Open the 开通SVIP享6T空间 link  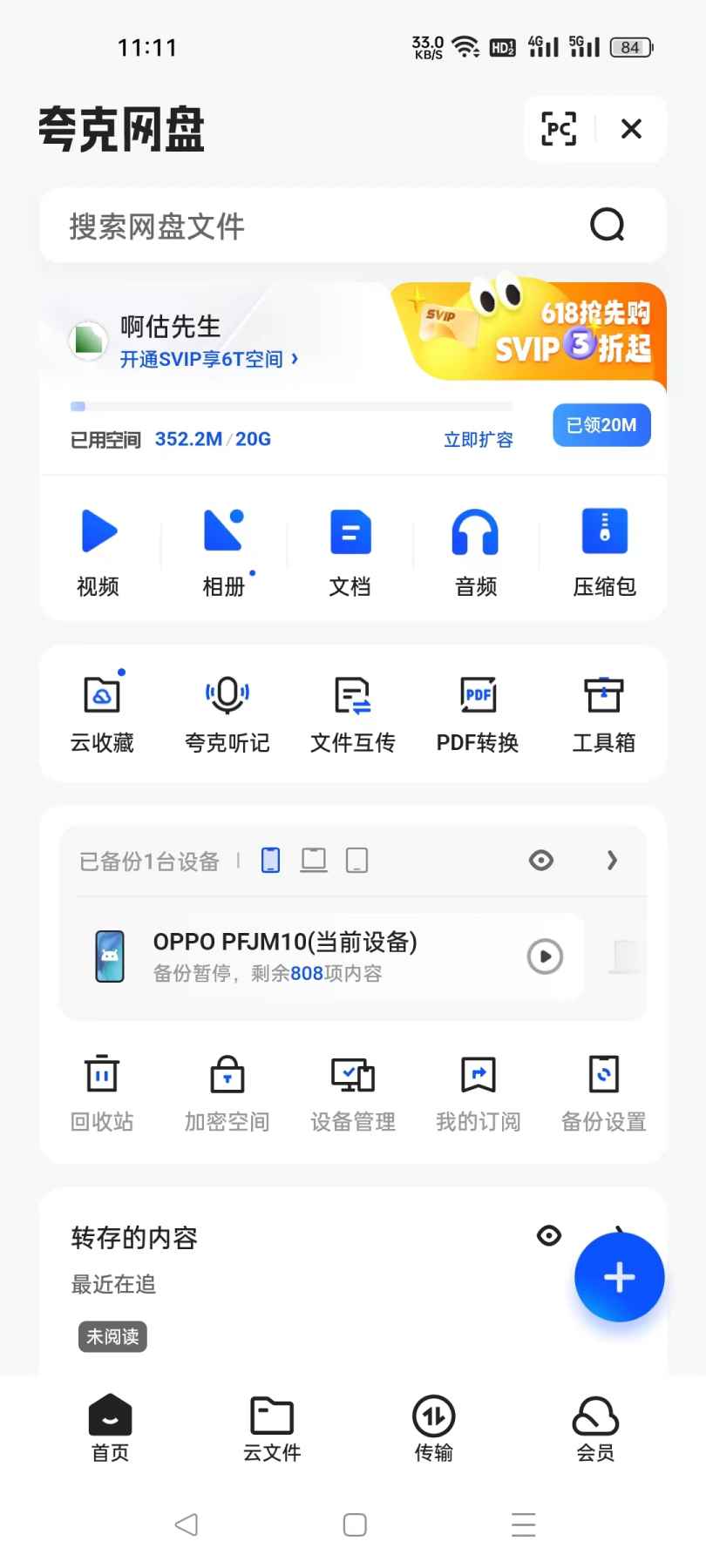point(208,359)
